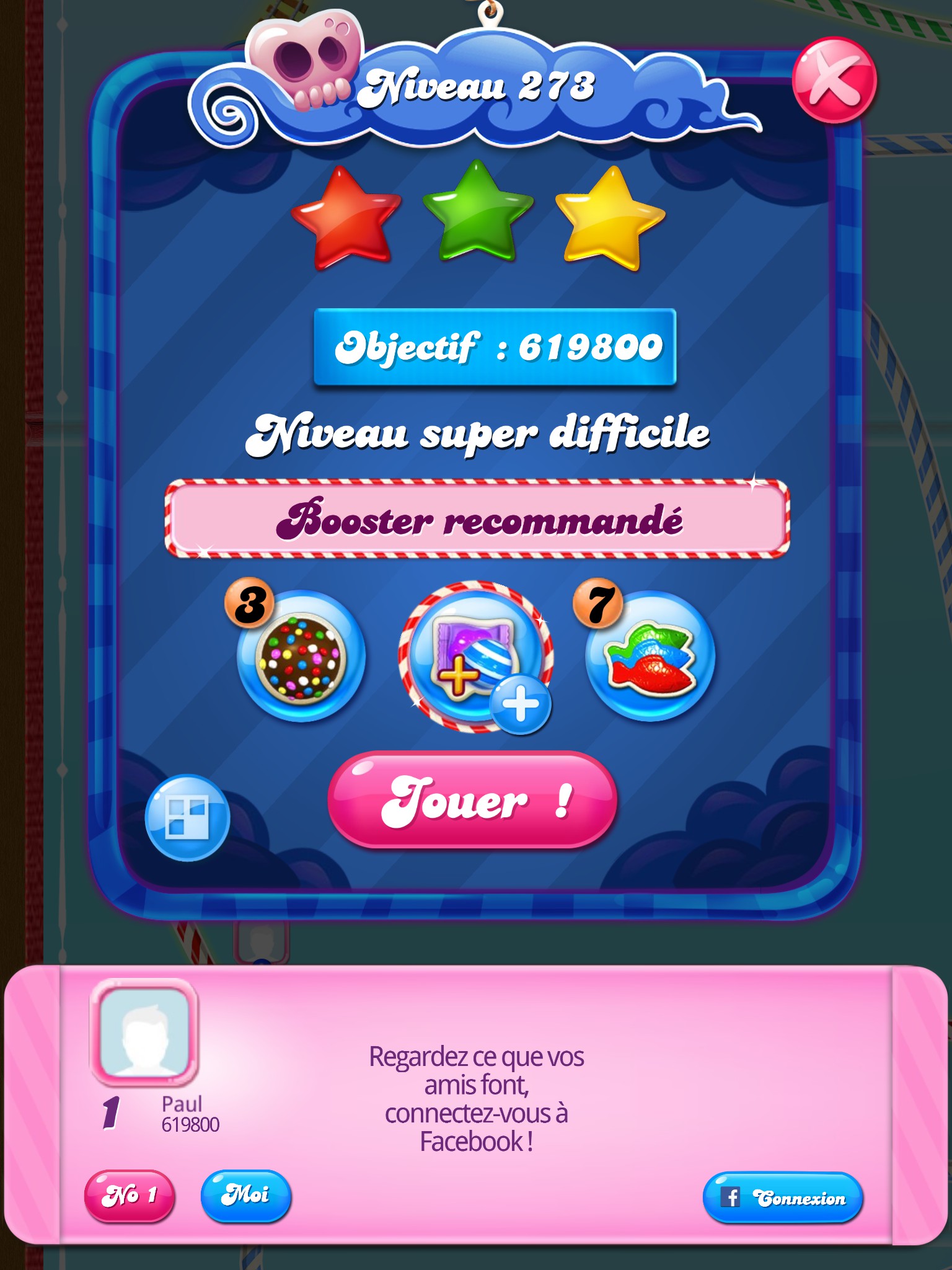Switch to the No 1 leaderboard tab
Image resolution: width=952 pixels, height=1270 pixels.
[x=130, y=1196]
